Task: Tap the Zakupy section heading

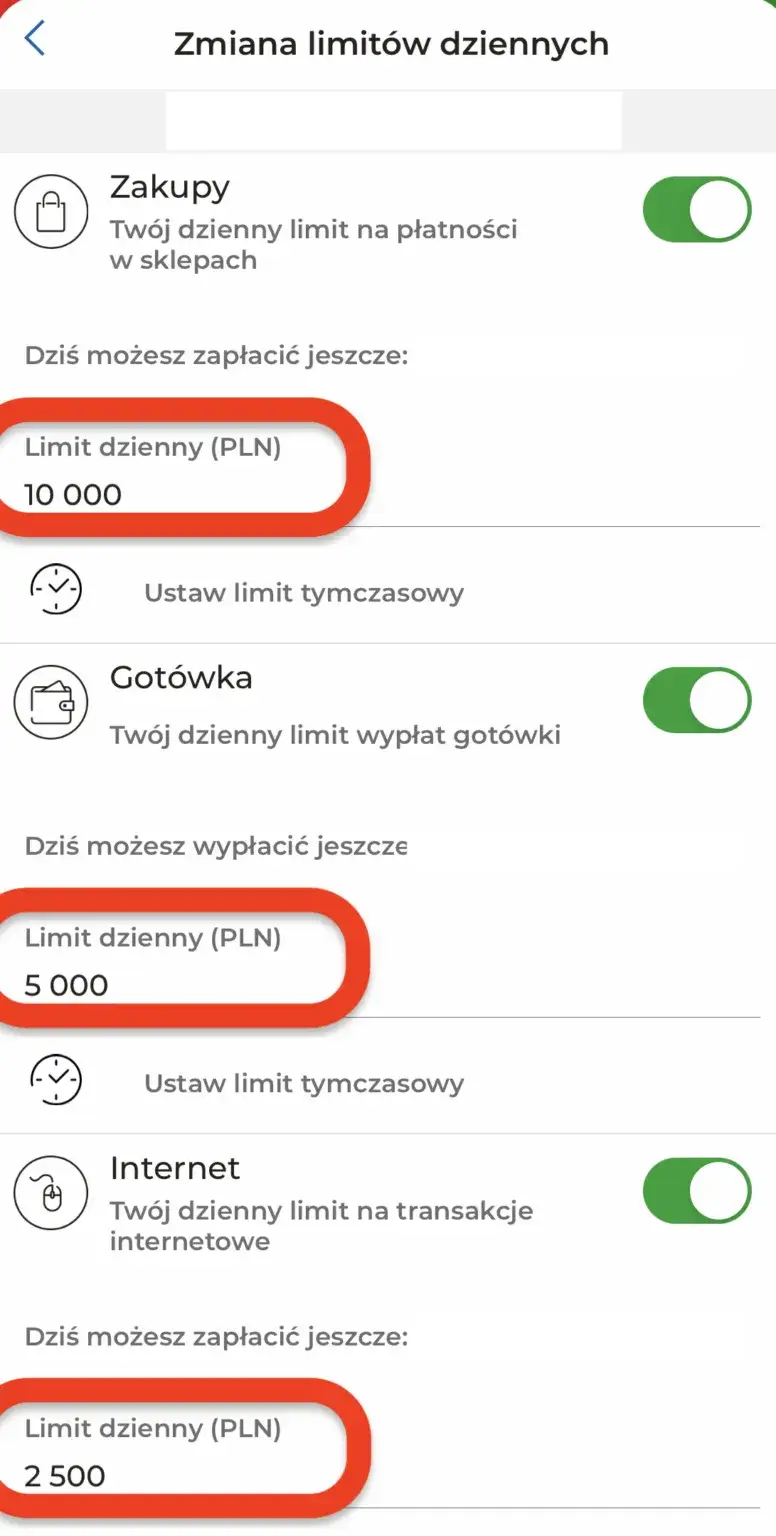Action: 169,186
